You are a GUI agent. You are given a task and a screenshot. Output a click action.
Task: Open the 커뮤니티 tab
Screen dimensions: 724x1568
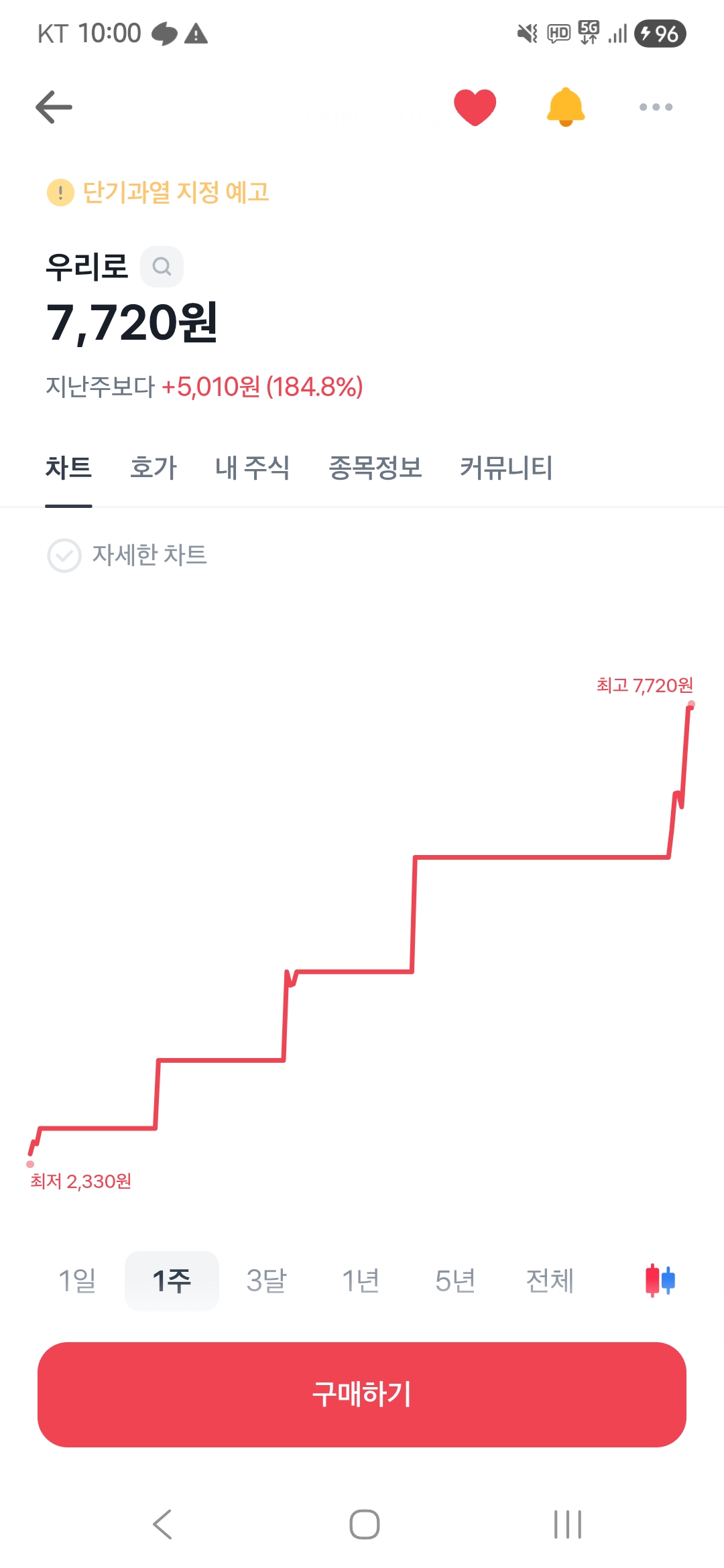(x=506, y=468)
